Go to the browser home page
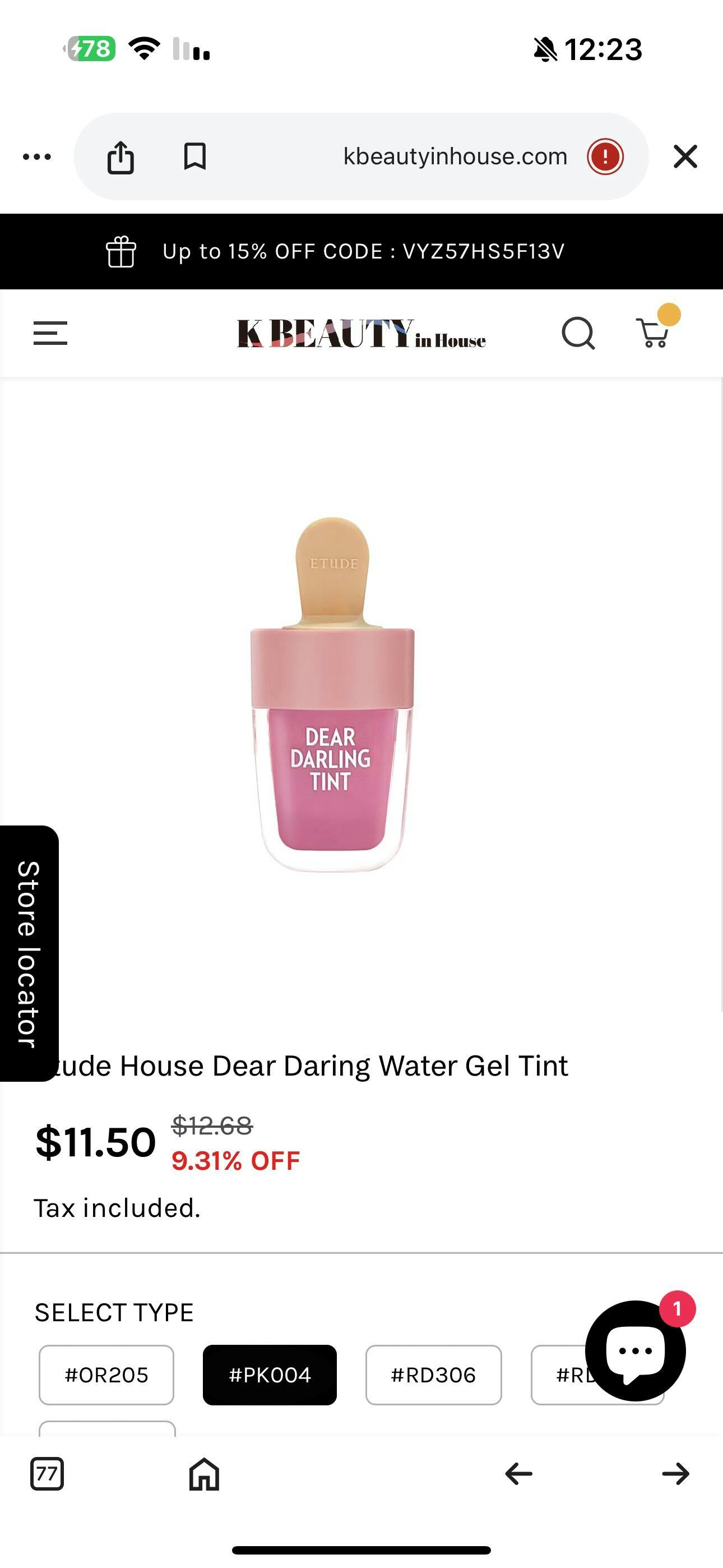 pyautogui.click(x=205, y=1474)
